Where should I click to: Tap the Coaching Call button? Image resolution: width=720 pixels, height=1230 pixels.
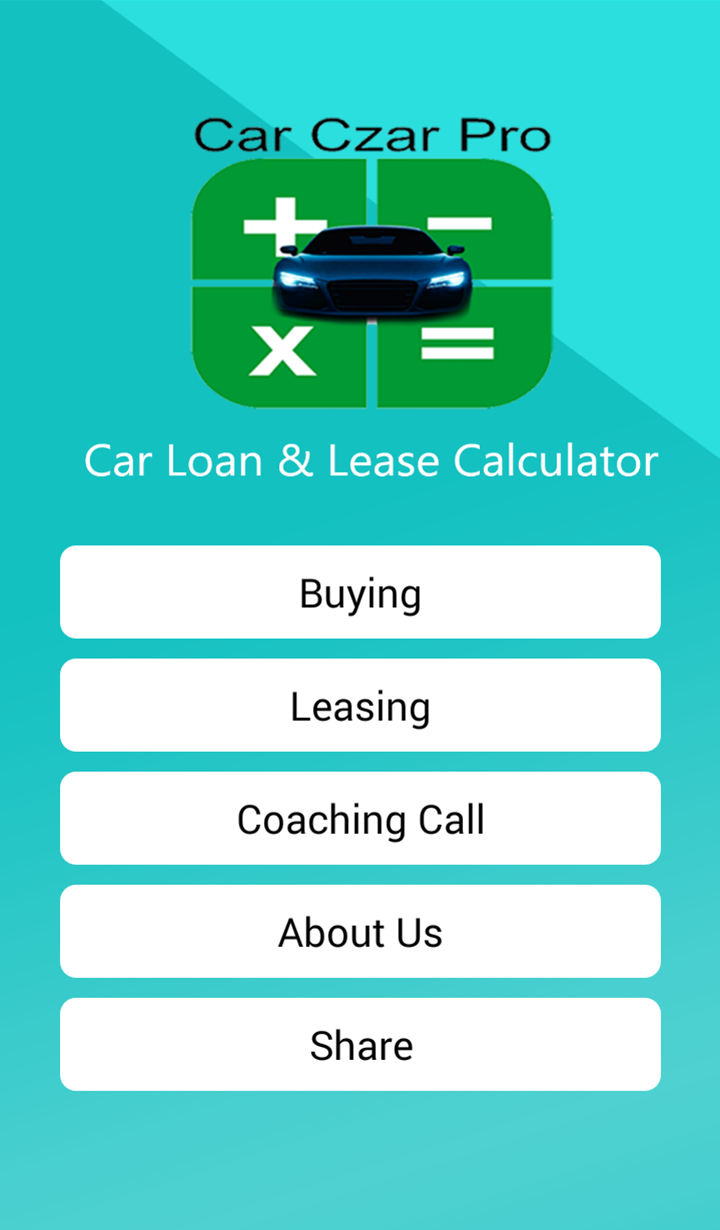click(360, 818)
